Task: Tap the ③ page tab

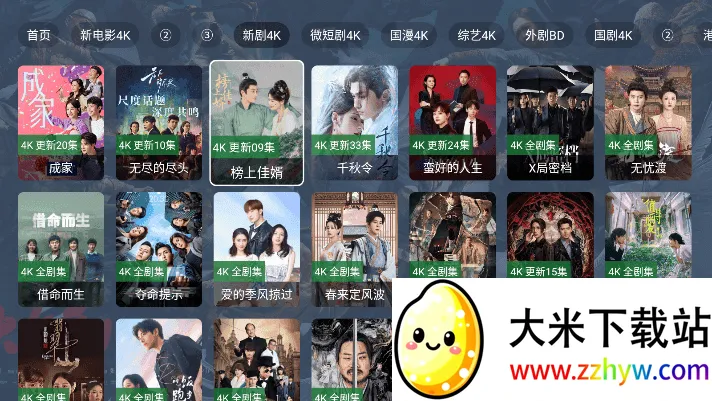Action: 208,35
